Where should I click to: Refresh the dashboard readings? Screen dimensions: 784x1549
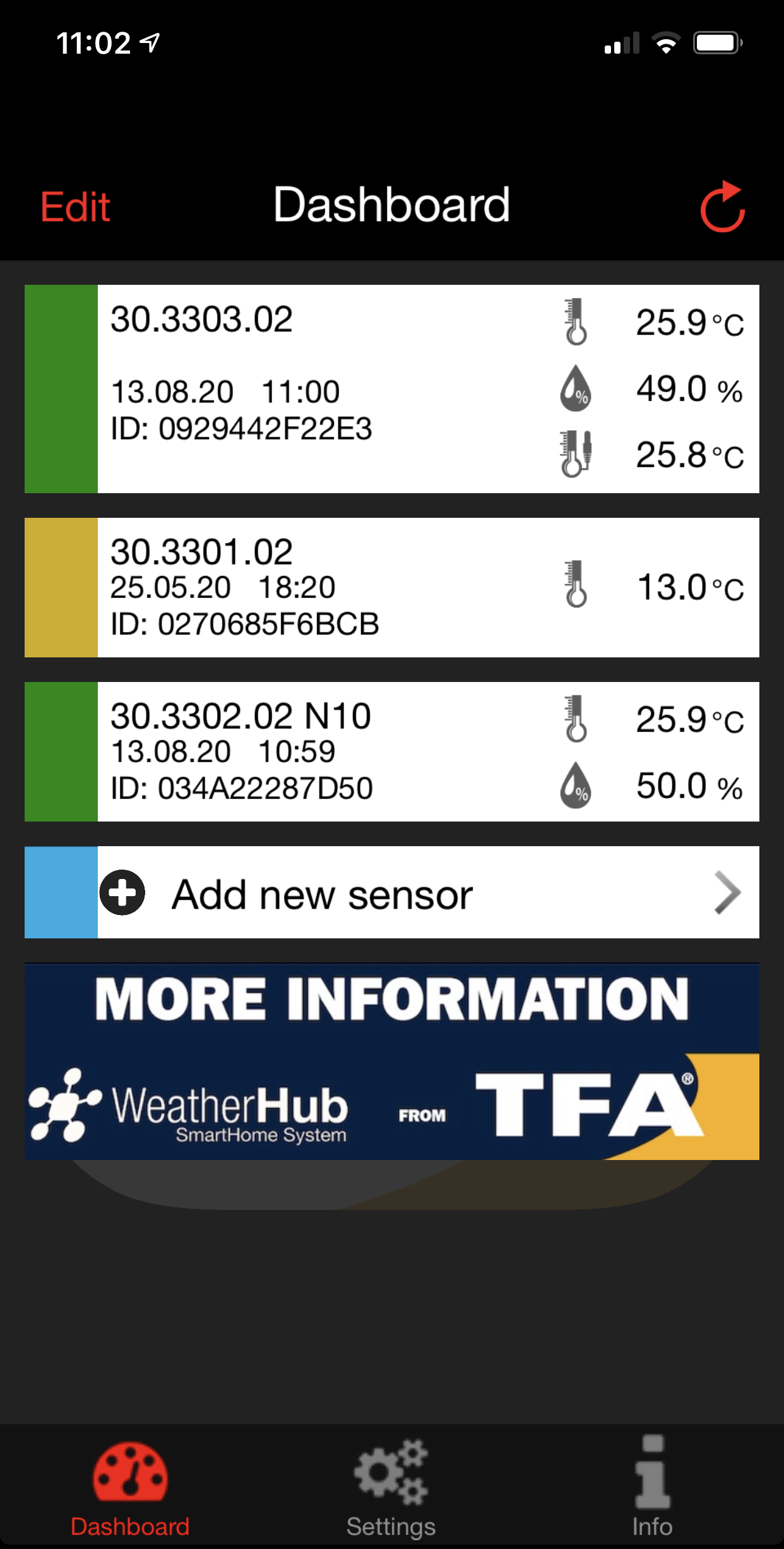(x=722, y=206)
